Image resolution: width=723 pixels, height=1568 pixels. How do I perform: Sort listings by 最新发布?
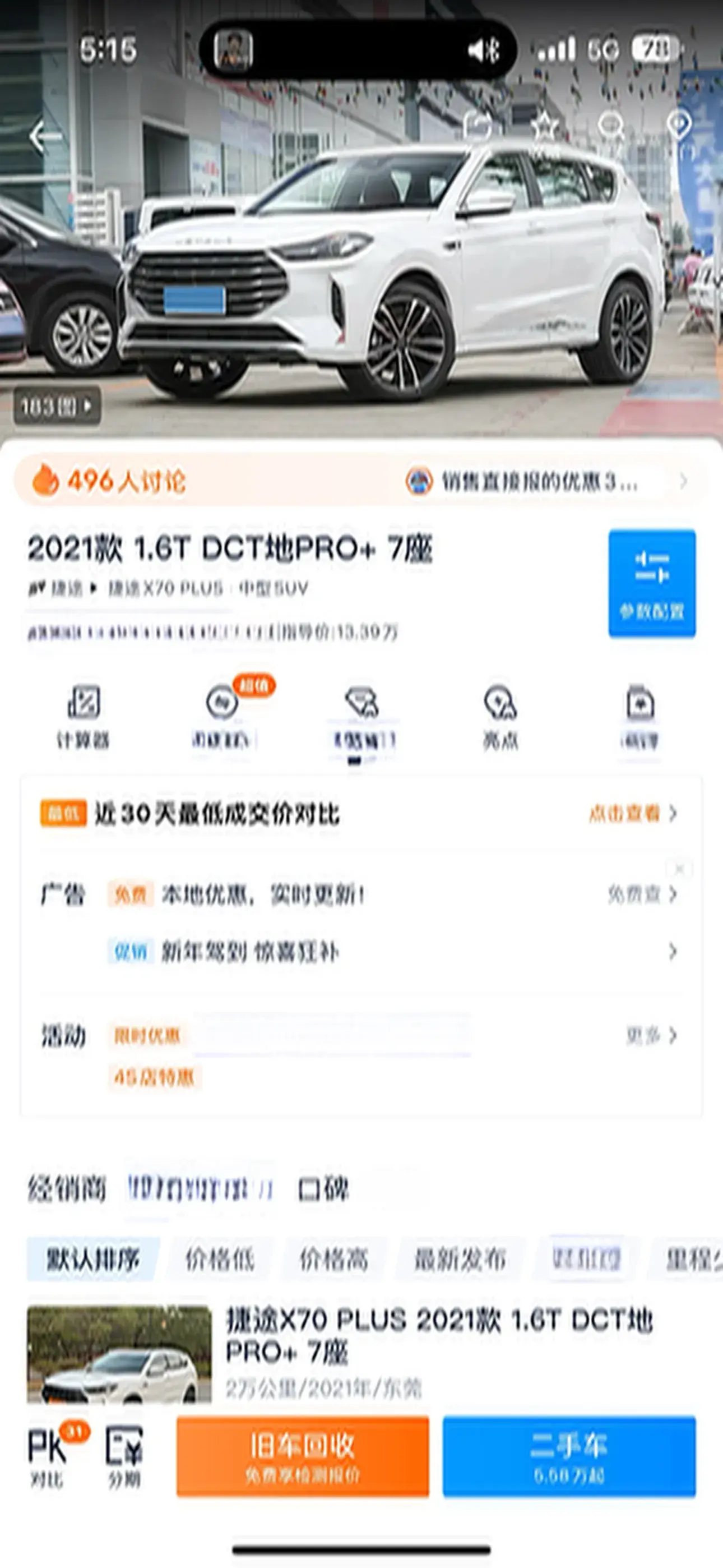pos(460,1260)
